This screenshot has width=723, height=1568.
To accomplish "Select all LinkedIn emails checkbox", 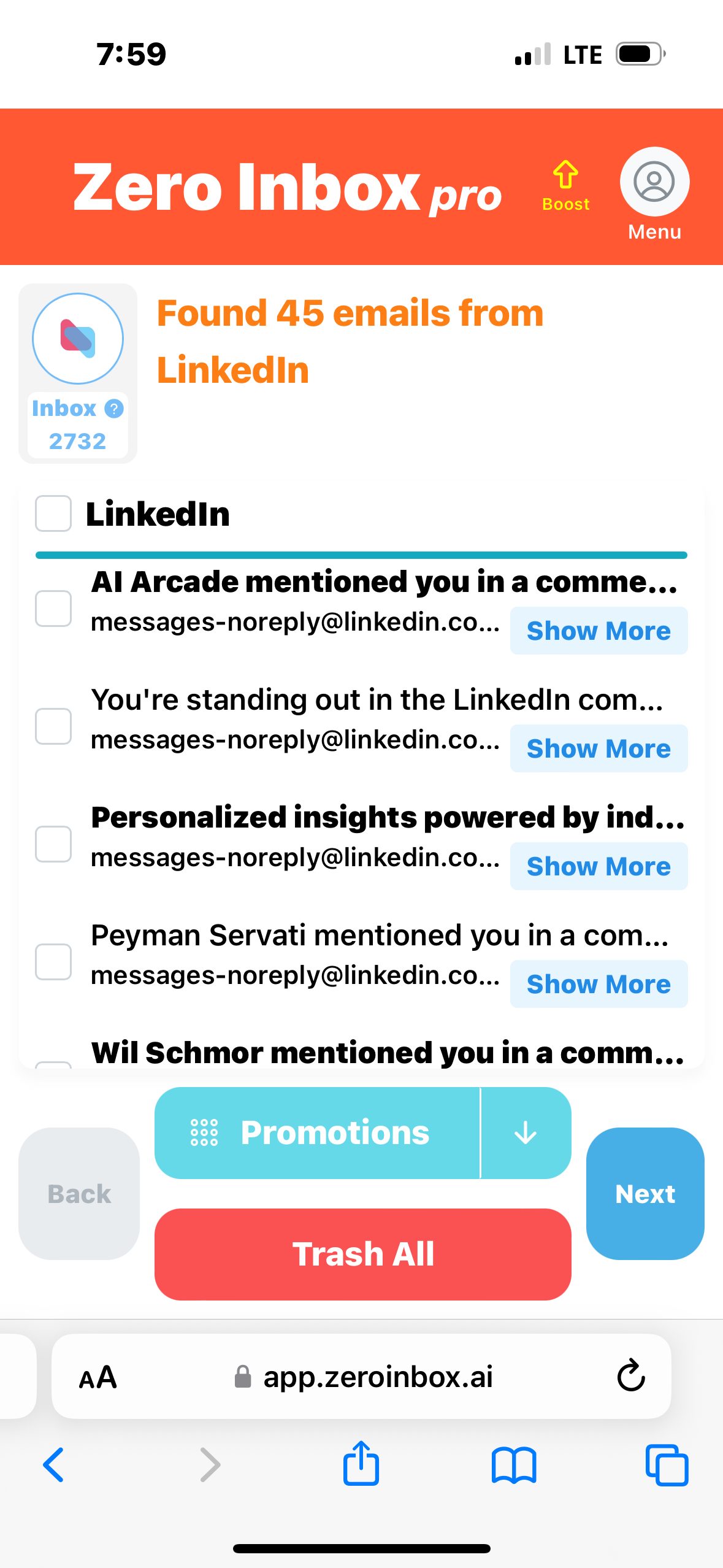I will click(53, 513).
